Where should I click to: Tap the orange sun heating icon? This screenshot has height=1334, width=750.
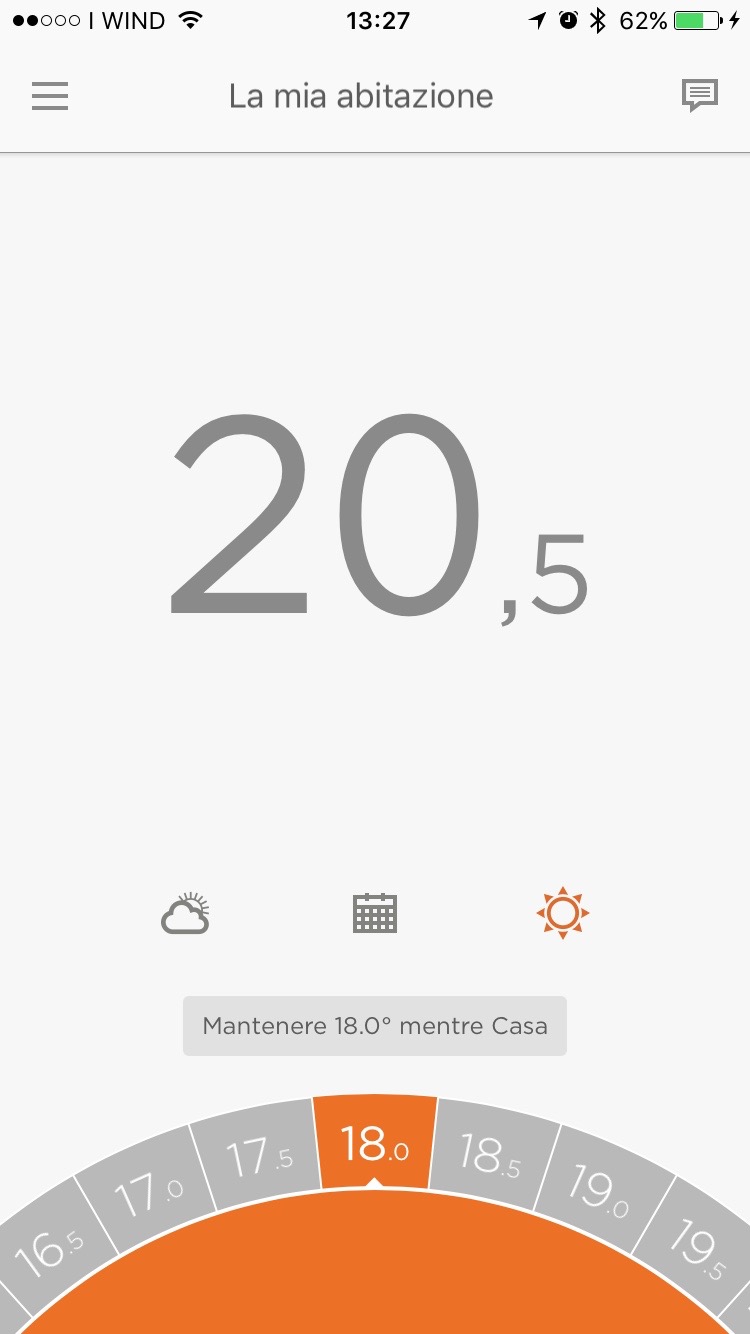click(x=562, y=913)
